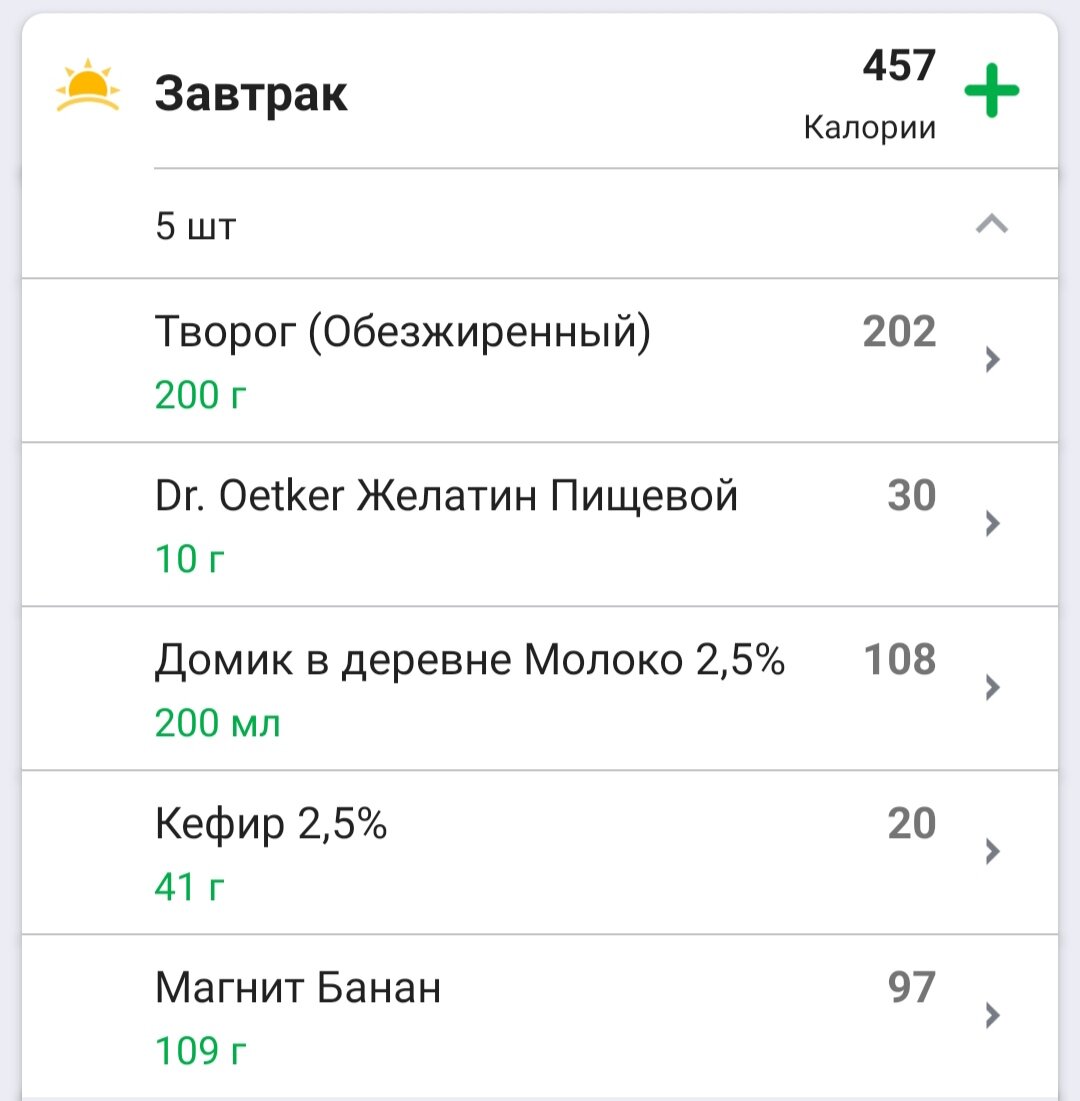Select the Домик в деревне Молоко entry
The width and height of the screenshot is (1080, 1101).
pos(470,660)
